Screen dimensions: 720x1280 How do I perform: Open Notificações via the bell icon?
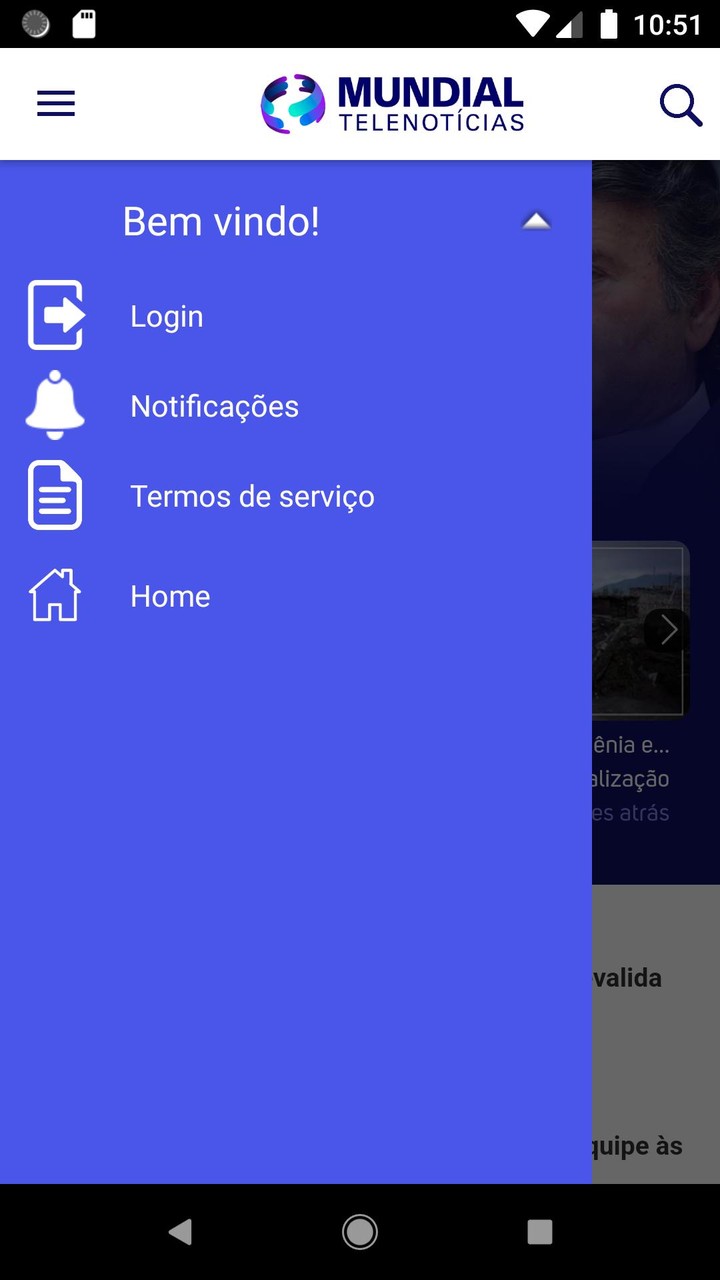click(55, 405)
